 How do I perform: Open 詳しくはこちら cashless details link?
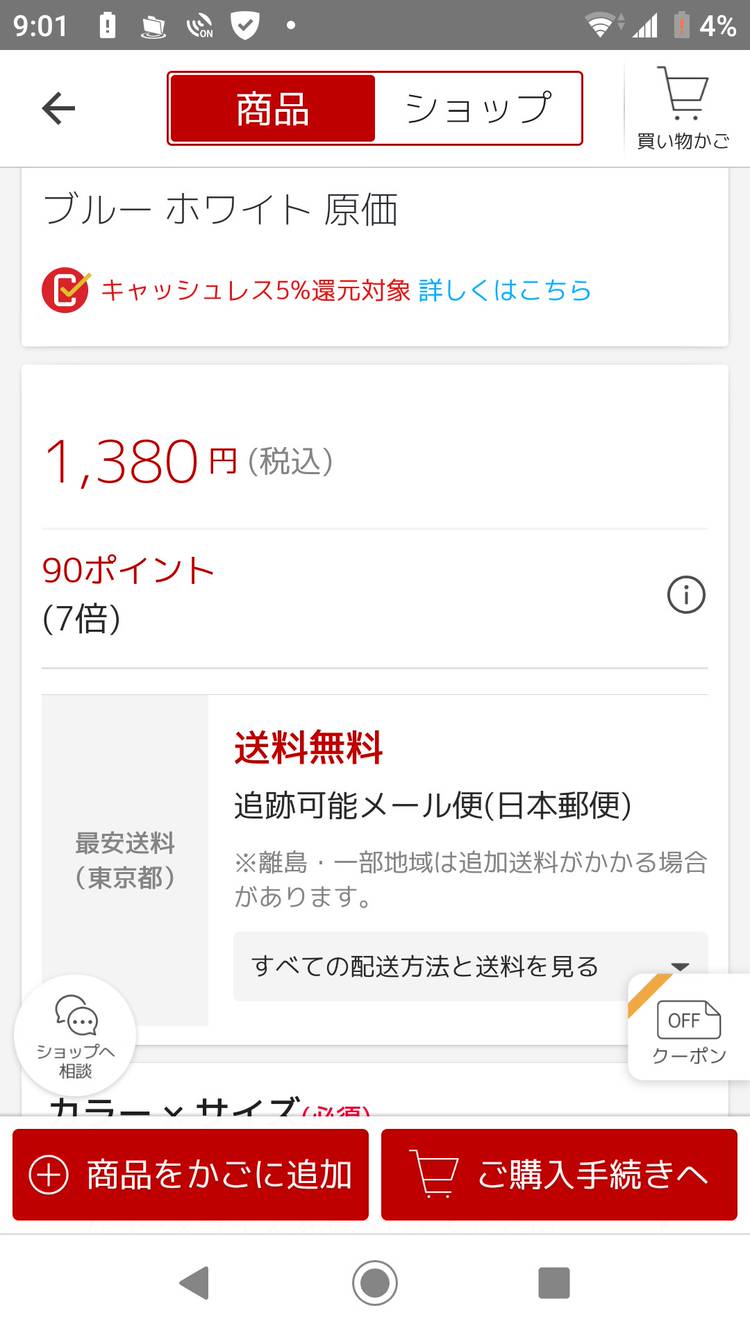505,290
